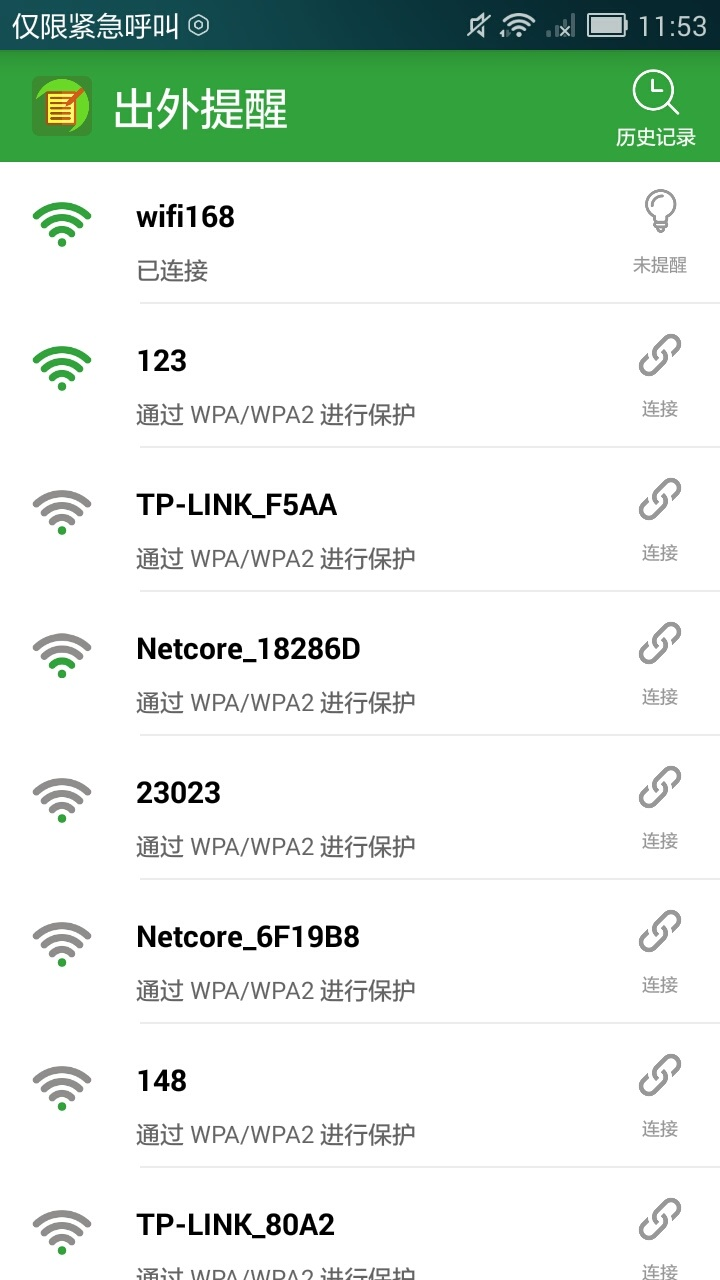The image size is (720, 1280).
Task: Connect to network 148 using its link icon
Action: click(660, 1096)
